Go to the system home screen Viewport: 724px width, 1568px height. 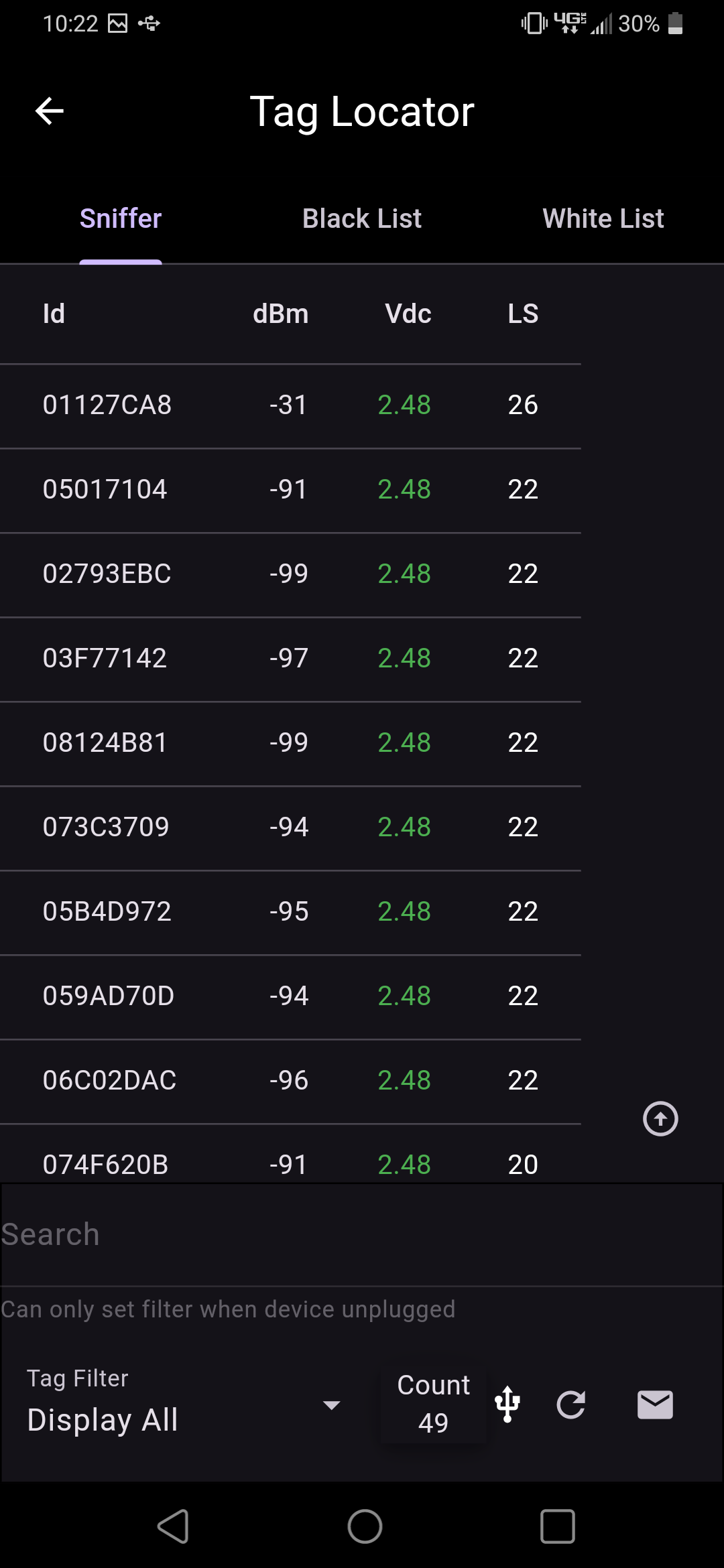[365, 1526]
